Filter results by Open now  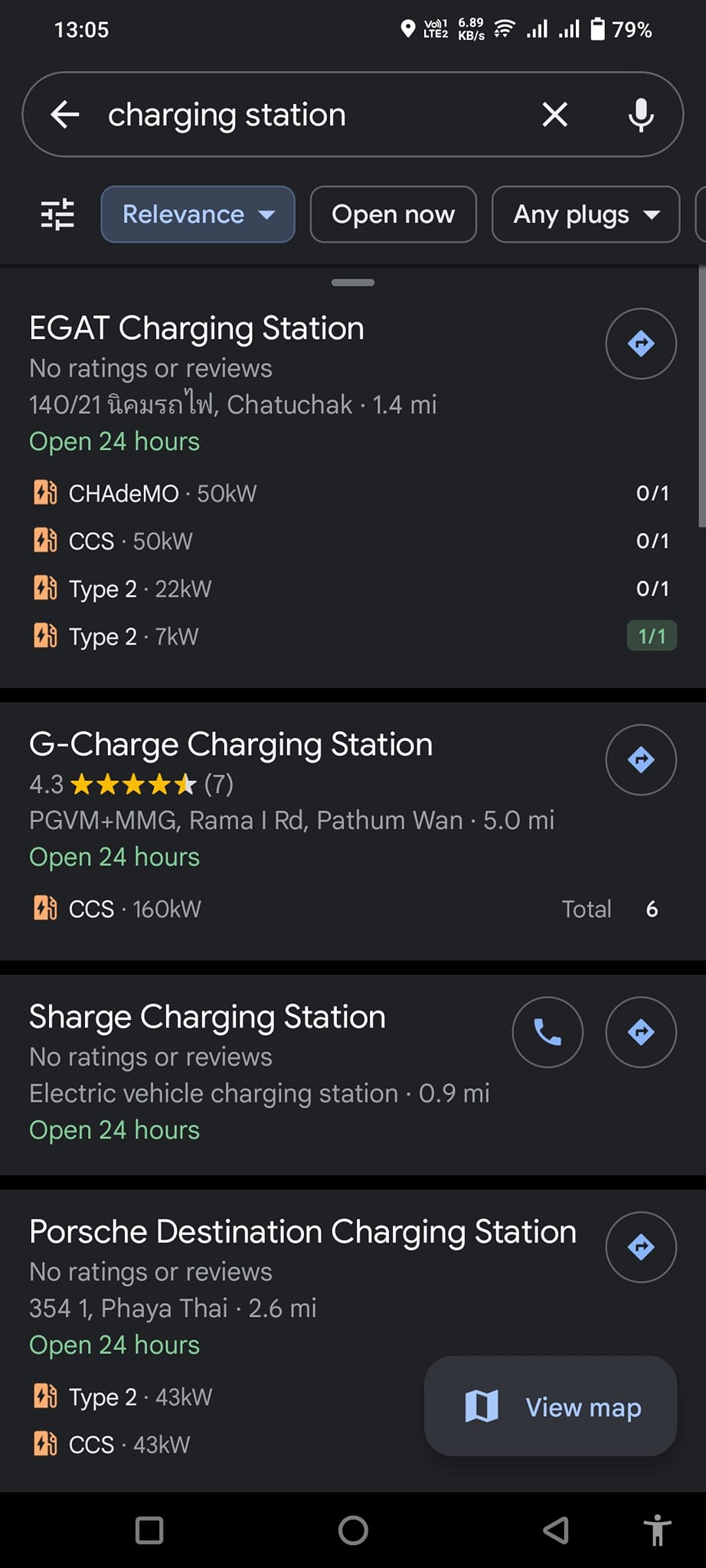click(x=393, y=214)
